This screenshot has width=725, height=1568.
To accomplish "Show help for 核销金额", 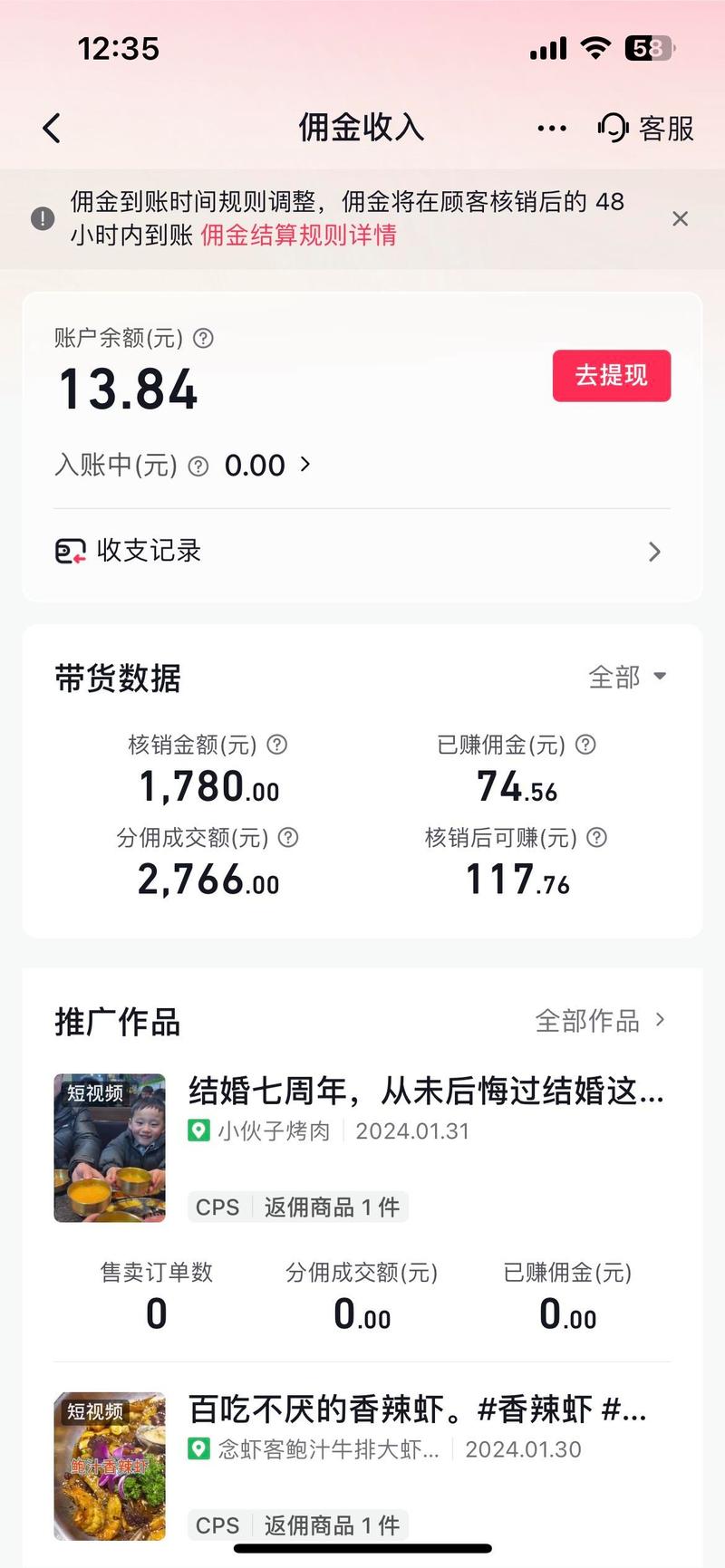I will pyautogui.click(x=277, y=745).
